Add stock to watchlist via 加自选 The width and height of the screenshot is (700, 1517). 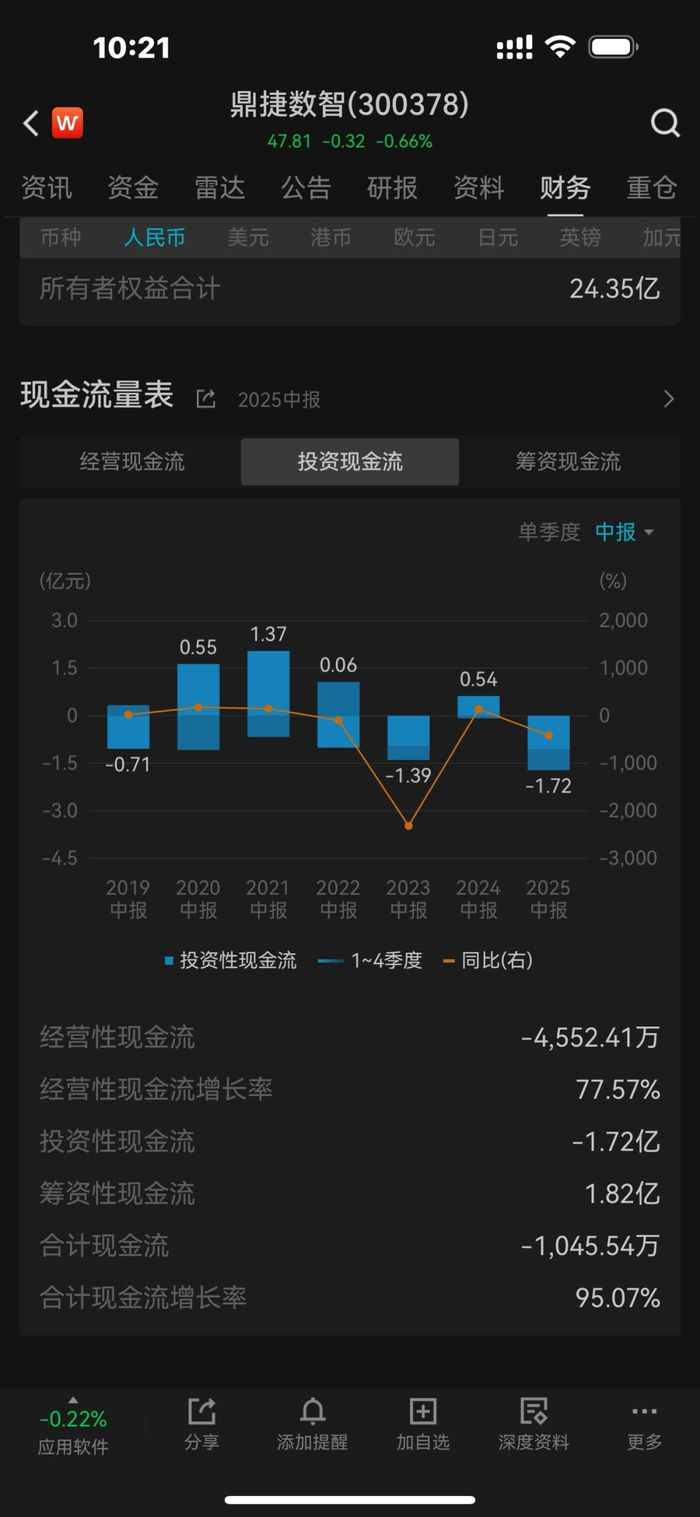click(x=423, y=1425)
